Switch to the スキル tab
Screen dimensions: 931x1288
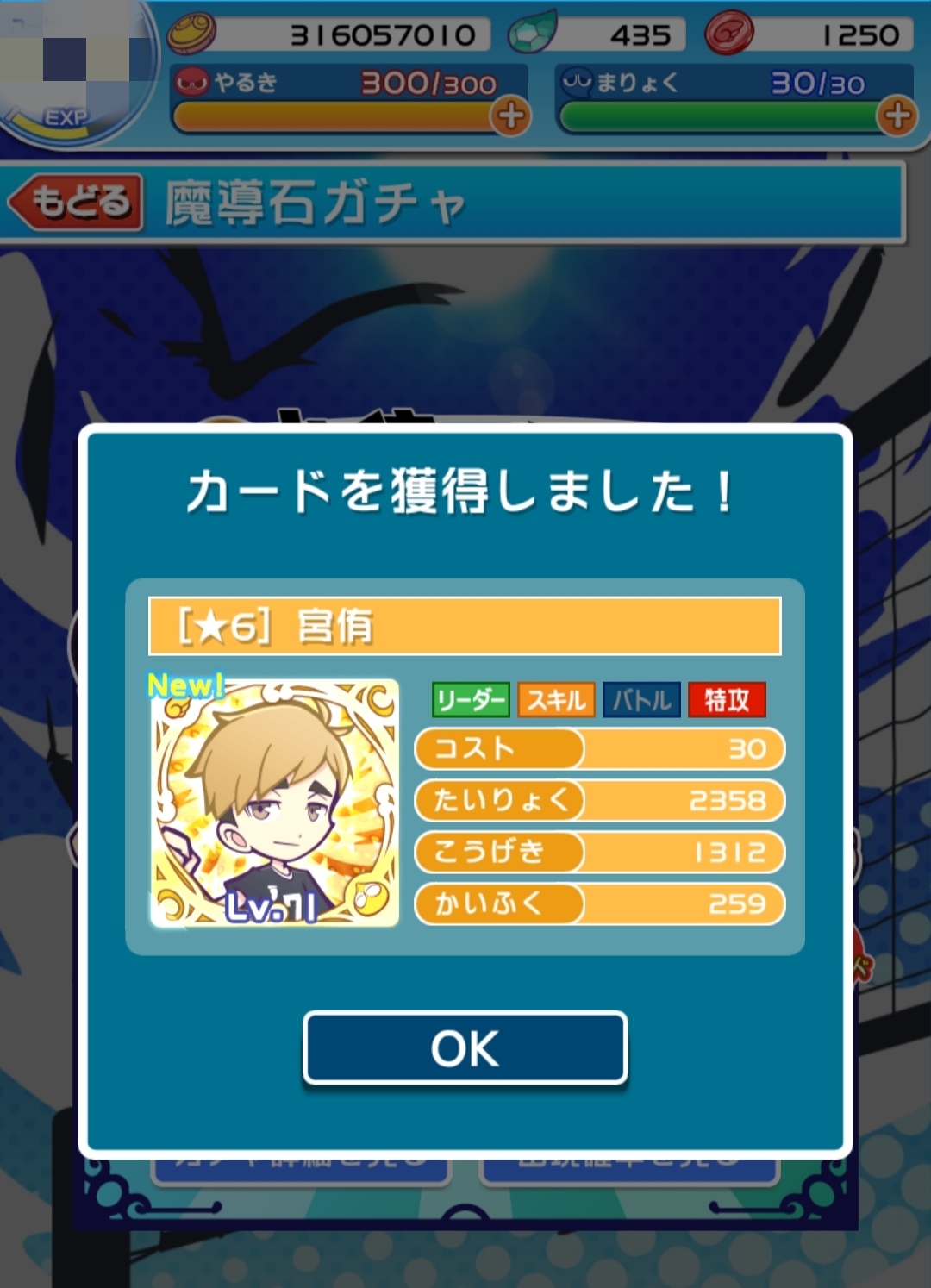coord(556,700)
